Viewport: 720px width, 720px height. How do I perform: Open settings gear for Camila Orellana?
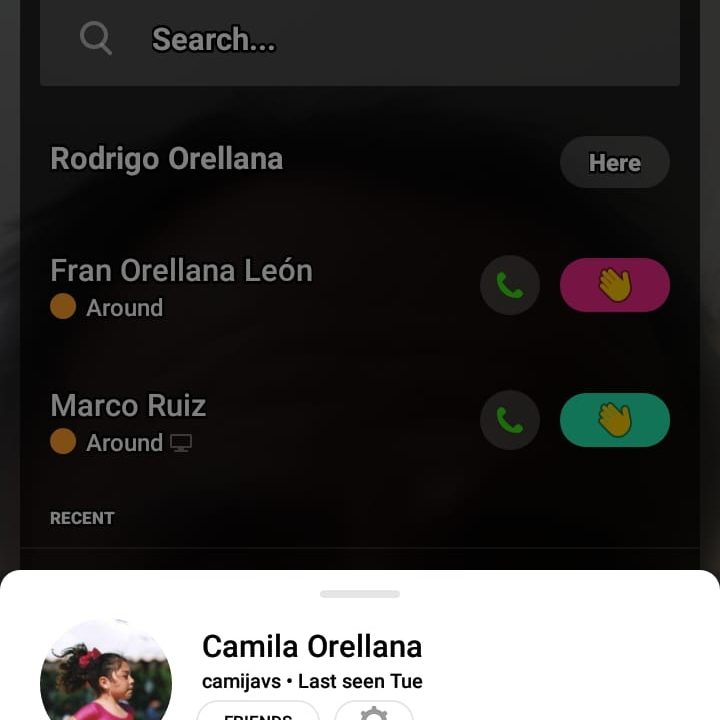[374, 711]
